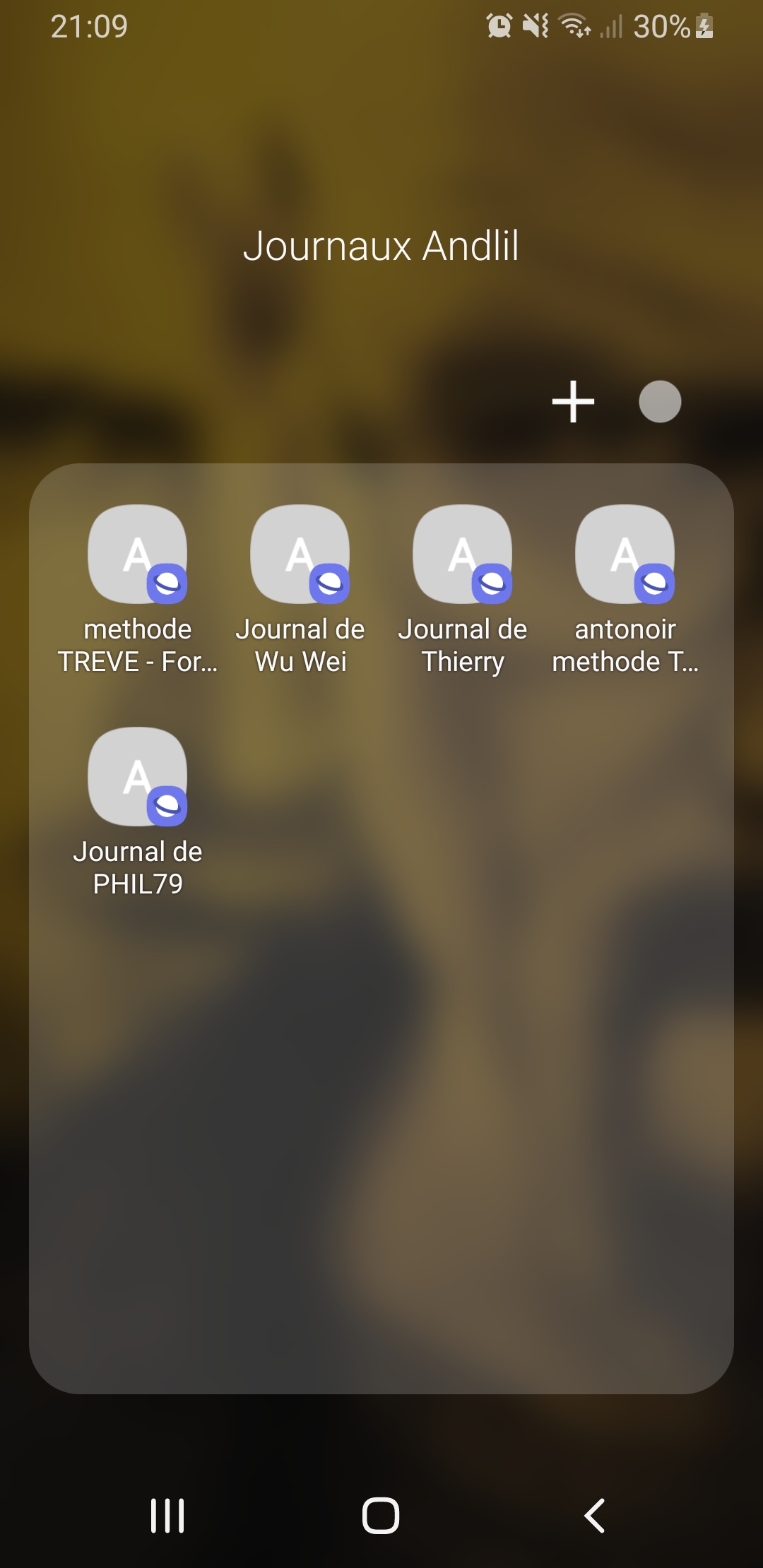Screen dimensions: 763x1568
Task: Return to the home screen
Action: [381, 1516]
